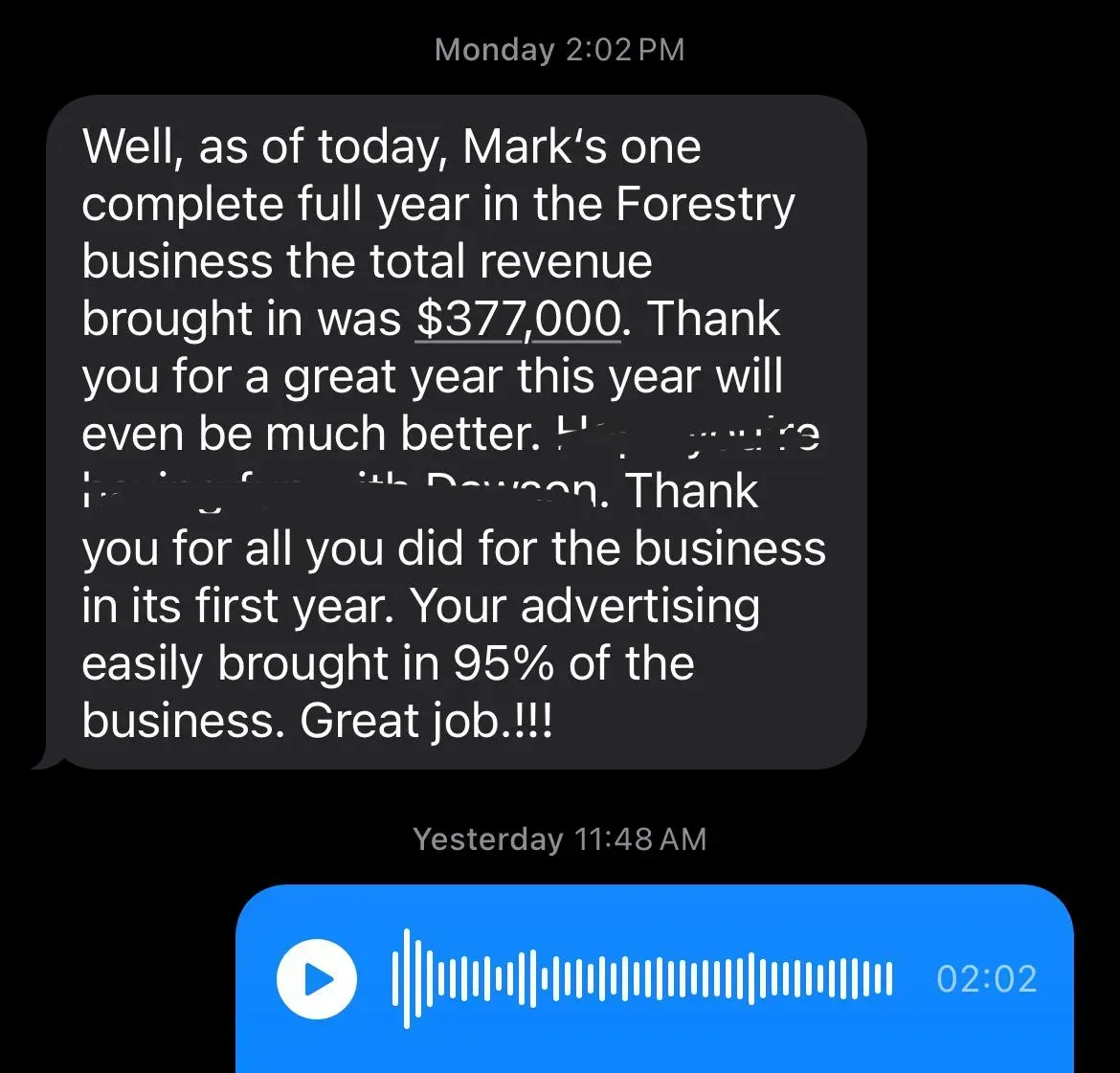Tap the underlined $377,000 amount
The height and width of the screenshot is (1073, 1120).
[x=518, y=319]
